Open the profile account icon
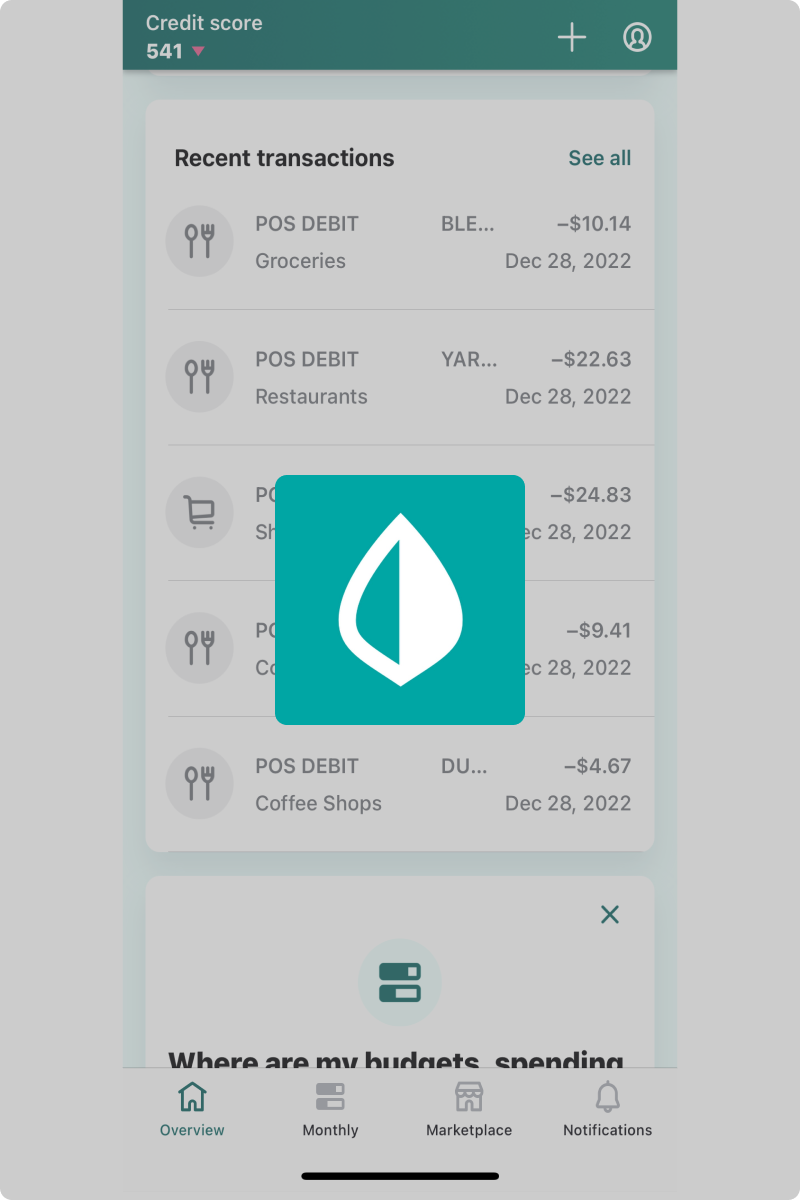Screen dimensions: 800x1200 click(637, 38)
